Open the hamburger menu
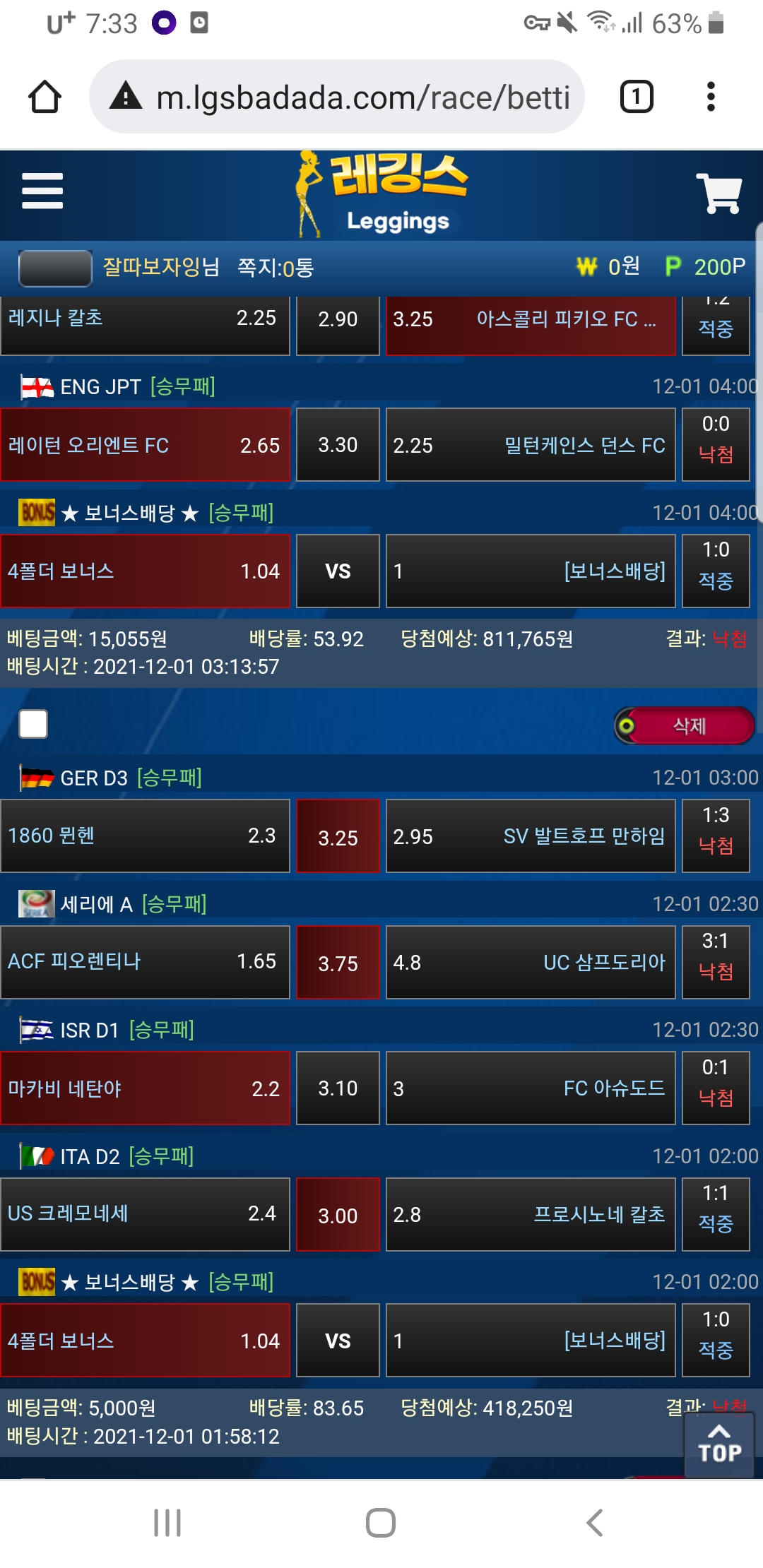Viewport: 763px width, 1568px height. tap(42, 191)
